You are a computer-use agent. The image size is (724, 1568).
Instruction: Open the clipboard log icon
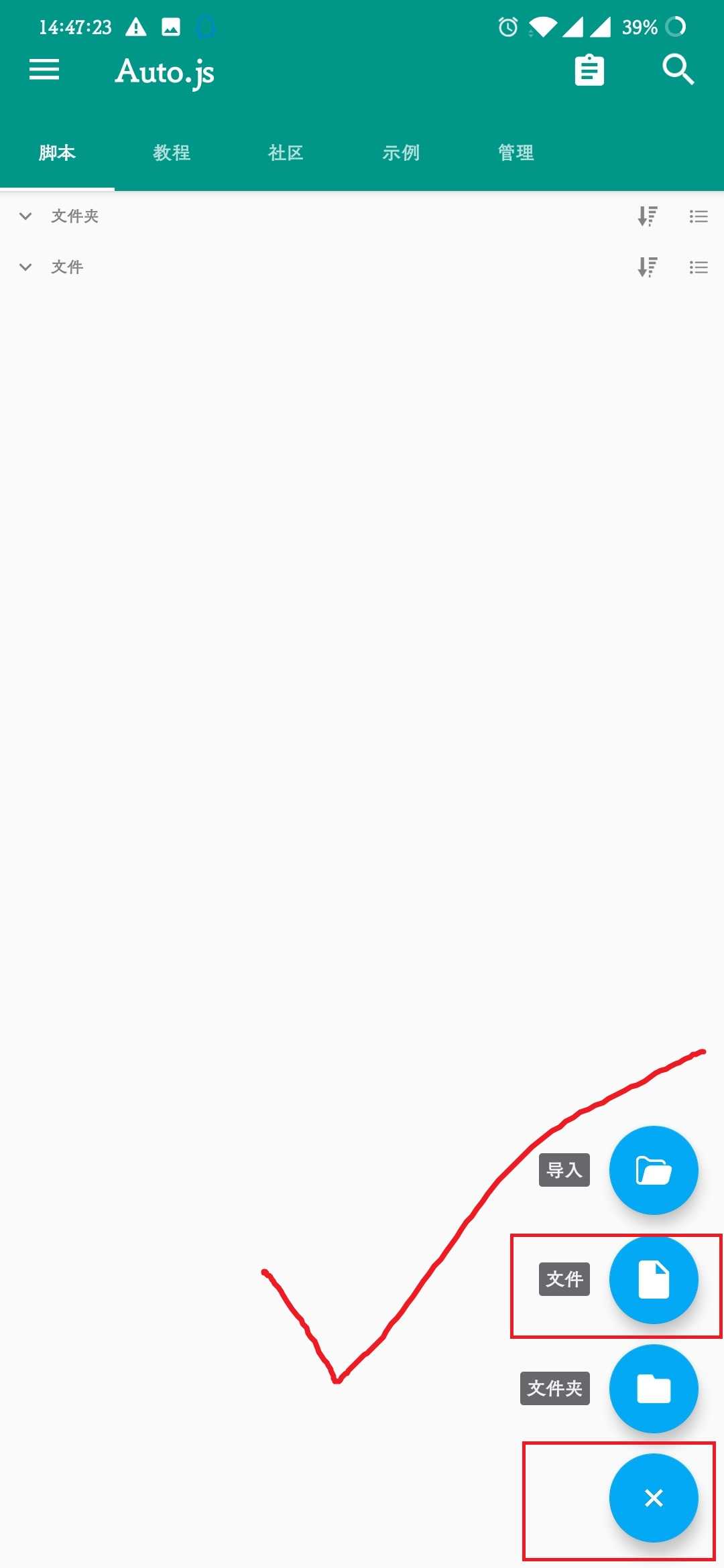click(589, 70)
